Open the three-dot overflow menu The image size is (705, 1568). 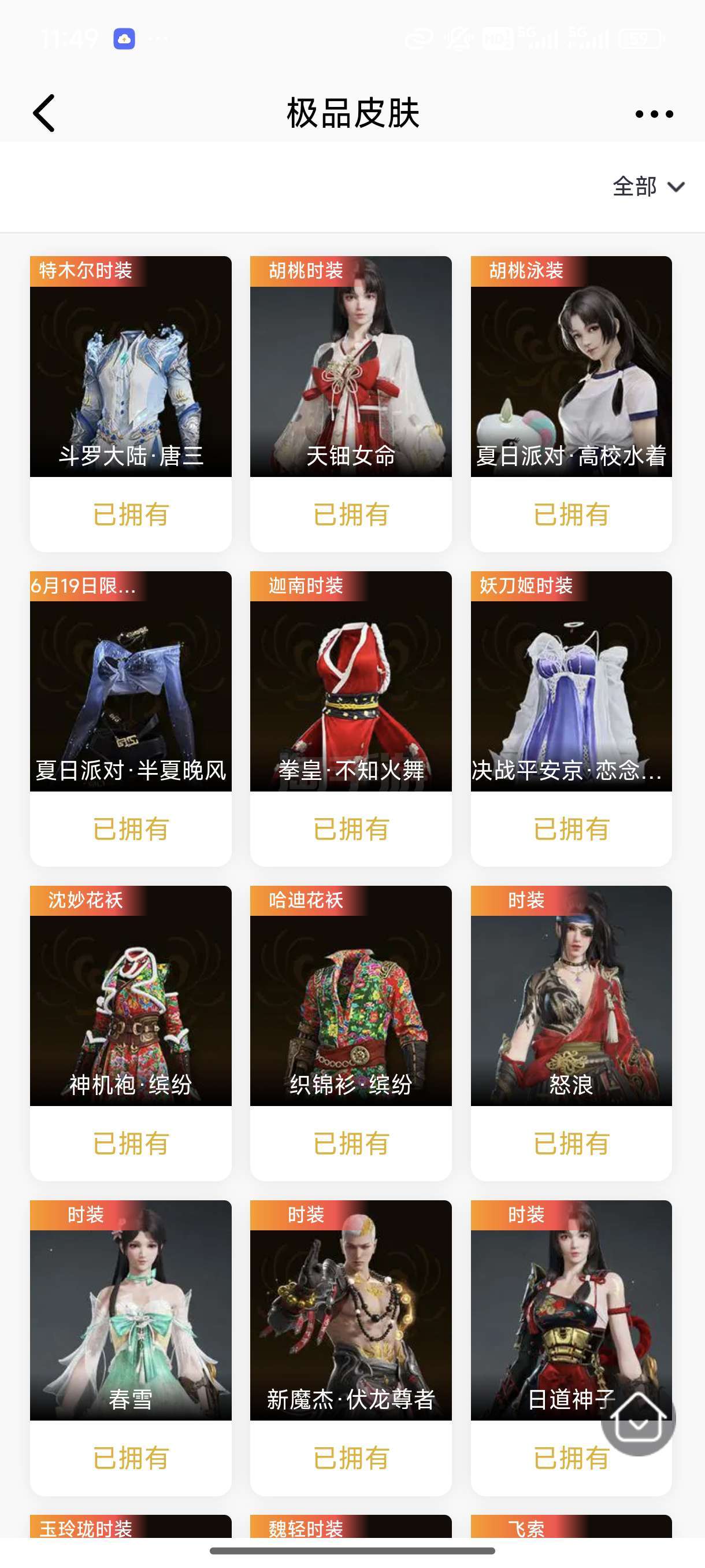(654, 114)
